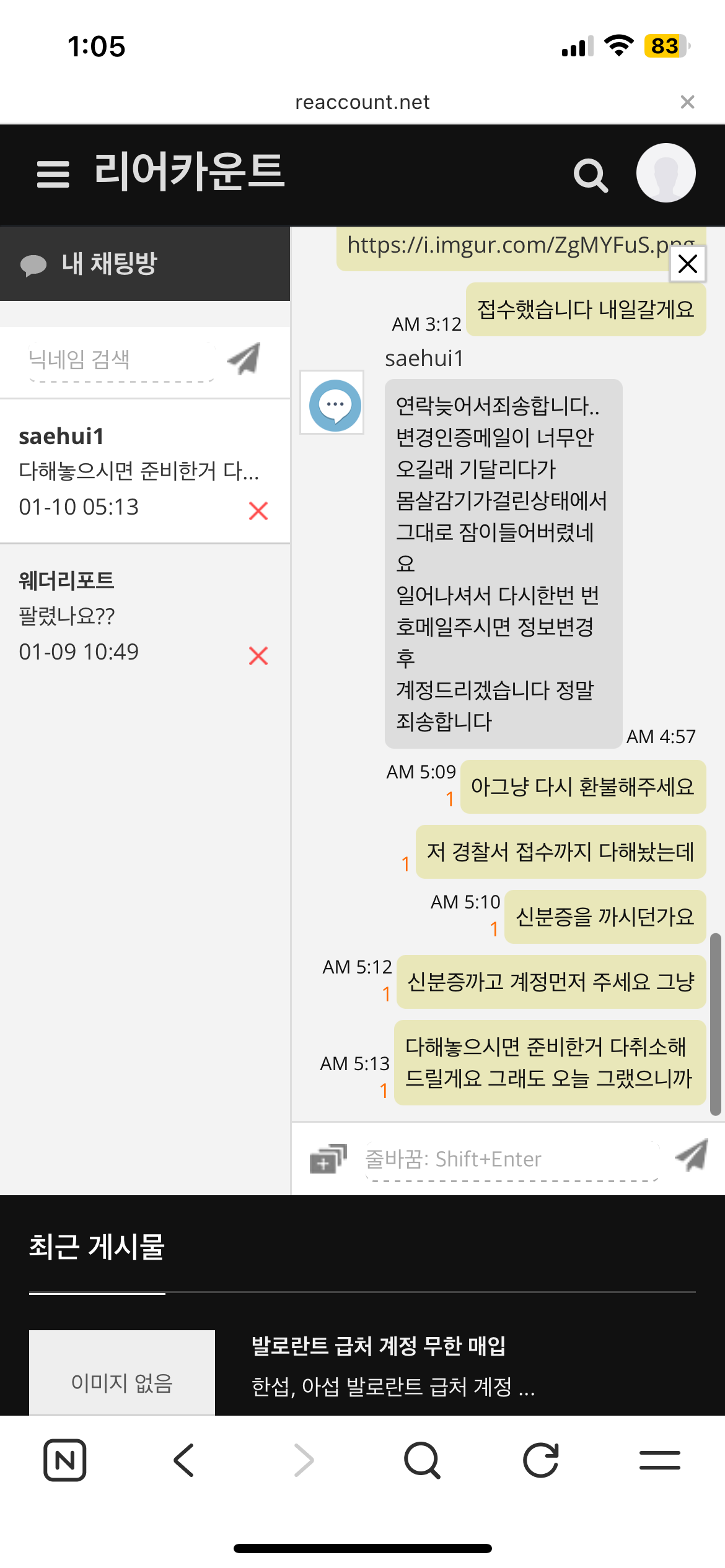Send the chat message
725x1568 pixels.
click(692, 1155)
